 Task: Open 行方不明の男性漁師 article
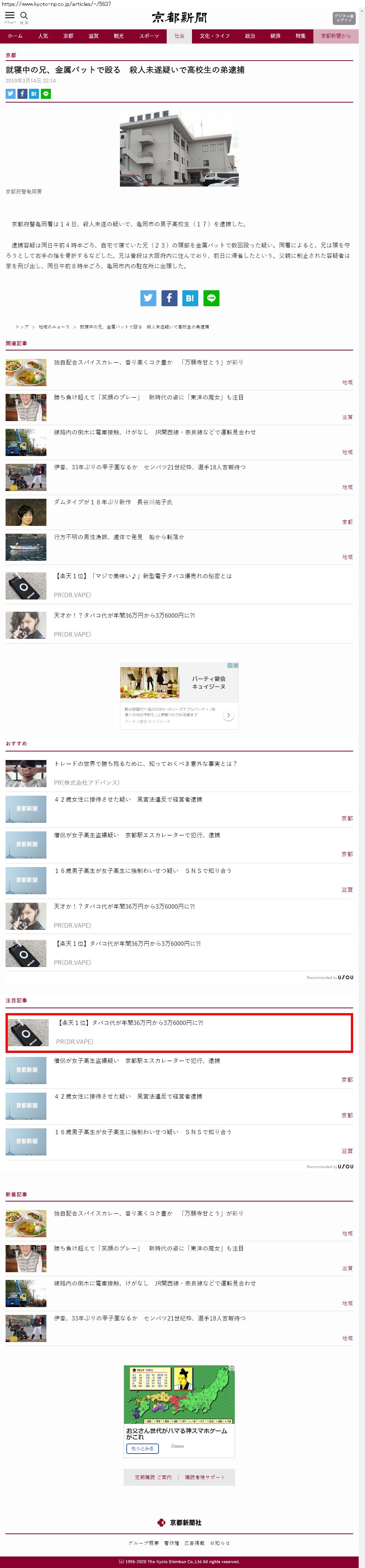[x=119, y=537]
